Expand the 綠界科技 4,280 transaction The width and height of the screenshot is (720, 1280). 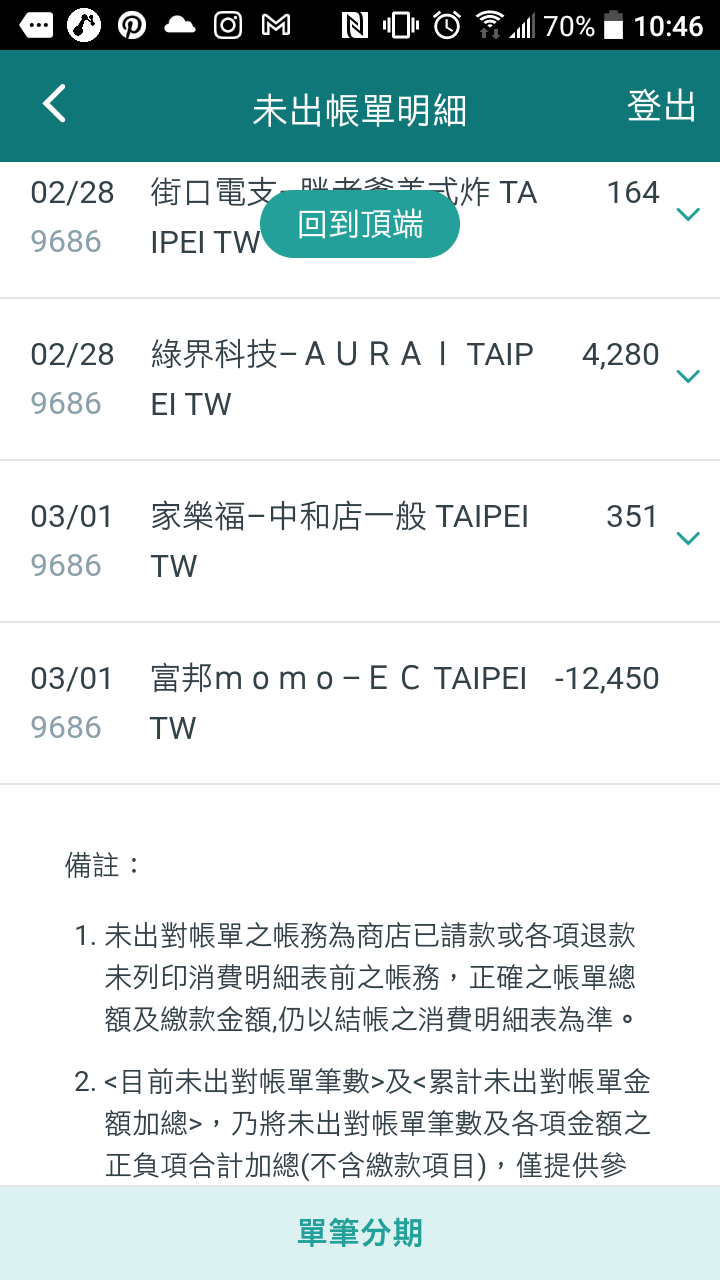(687, 376)
